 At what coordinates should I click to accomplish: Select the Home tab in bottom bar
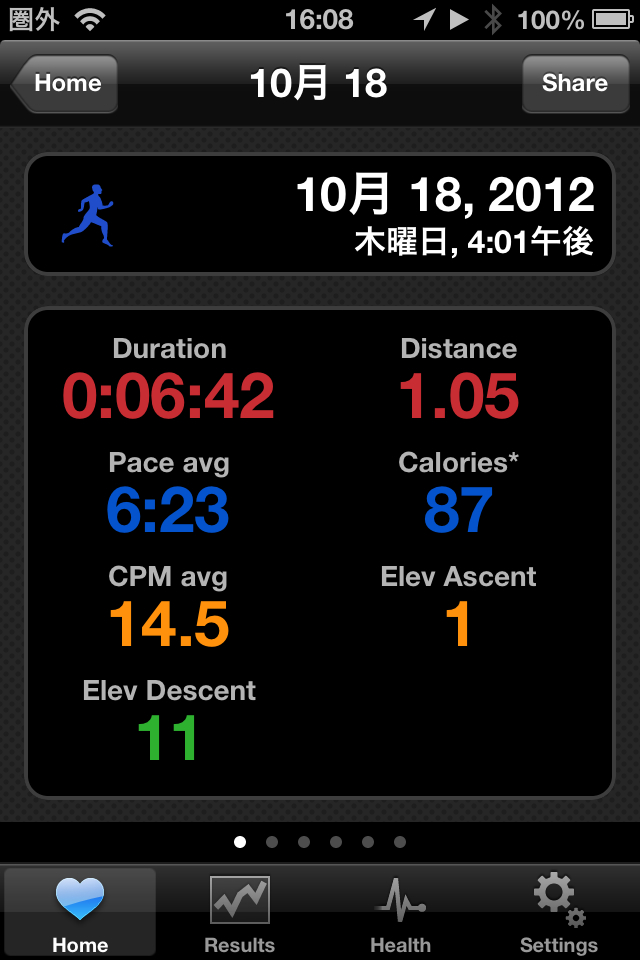(x=80, y=914)
